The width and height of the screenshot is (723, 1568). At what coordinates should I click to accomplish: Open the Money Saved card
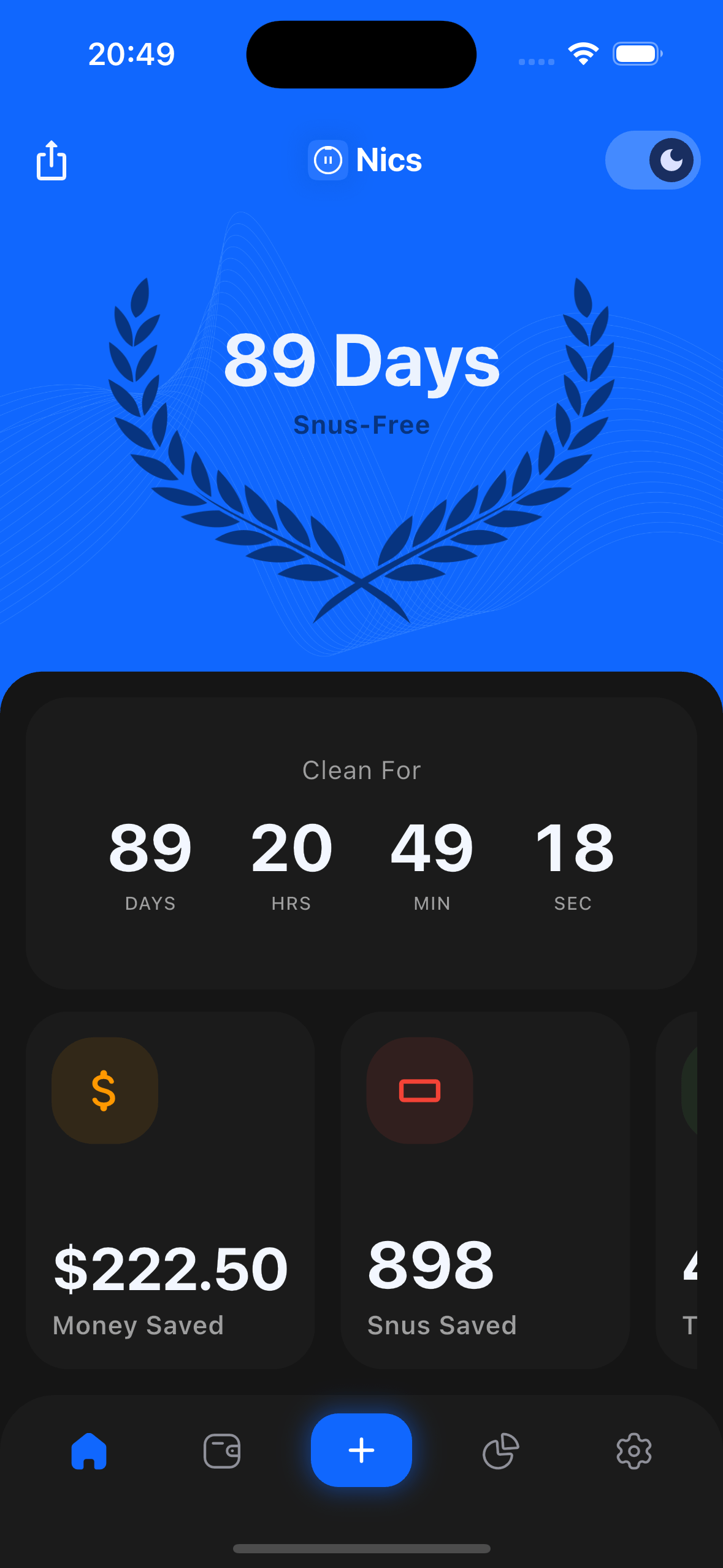tap(170, 1190)
